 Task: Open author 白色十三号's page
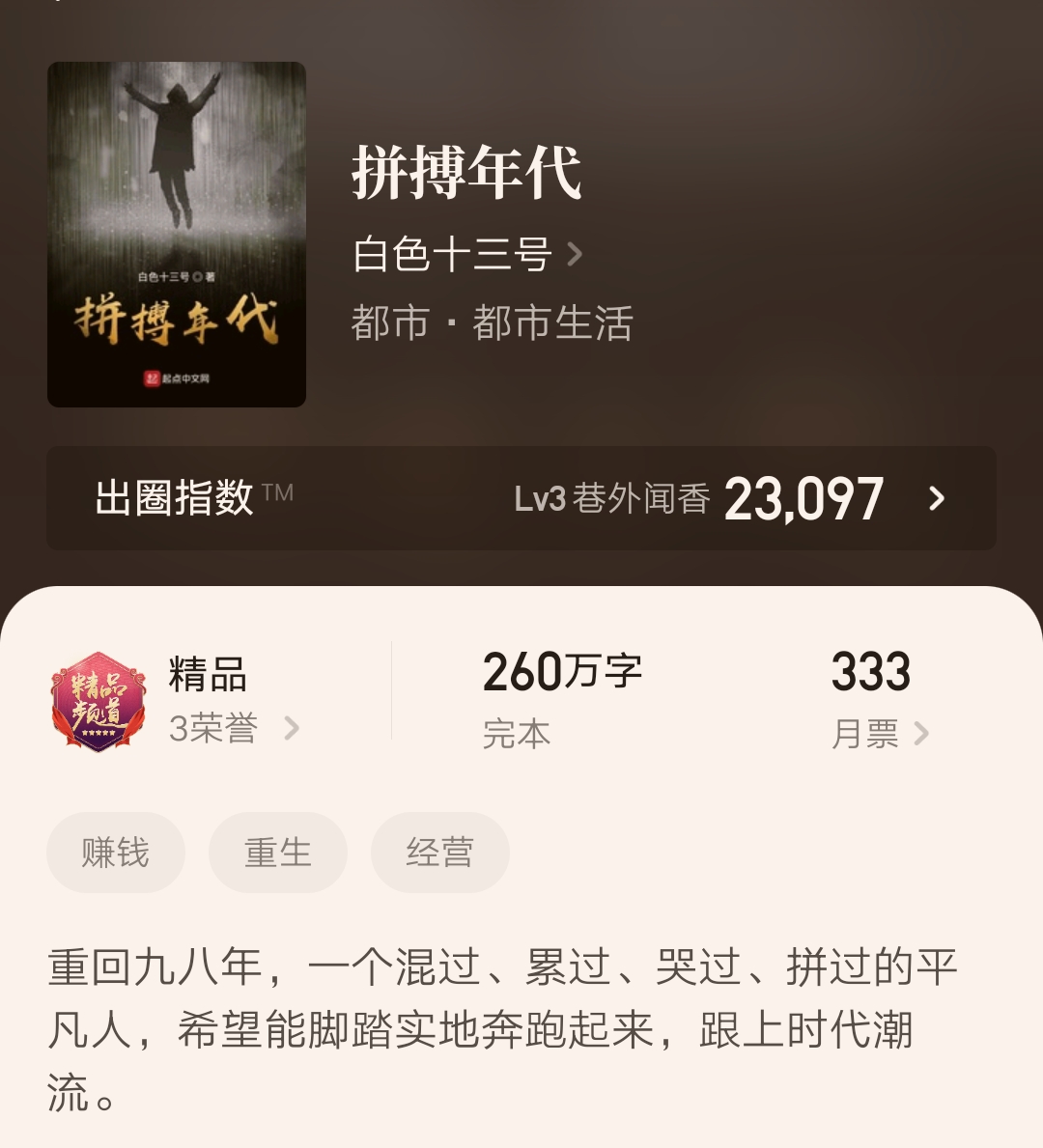pos(466,255)
